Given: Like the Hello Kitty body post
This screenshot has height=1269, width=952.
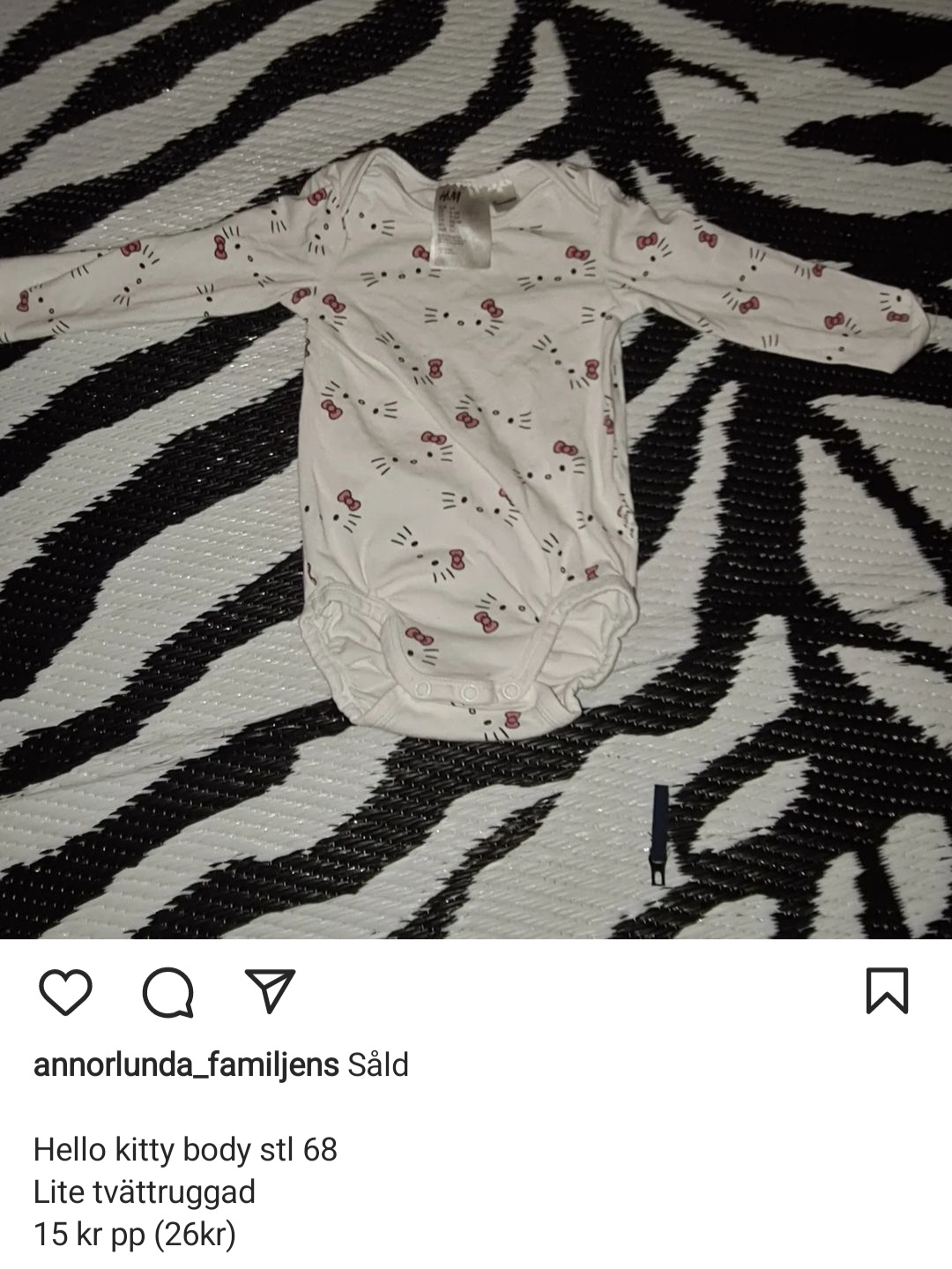Looking at the screenshot, I should pyautogui.click(x=66, y=992).
